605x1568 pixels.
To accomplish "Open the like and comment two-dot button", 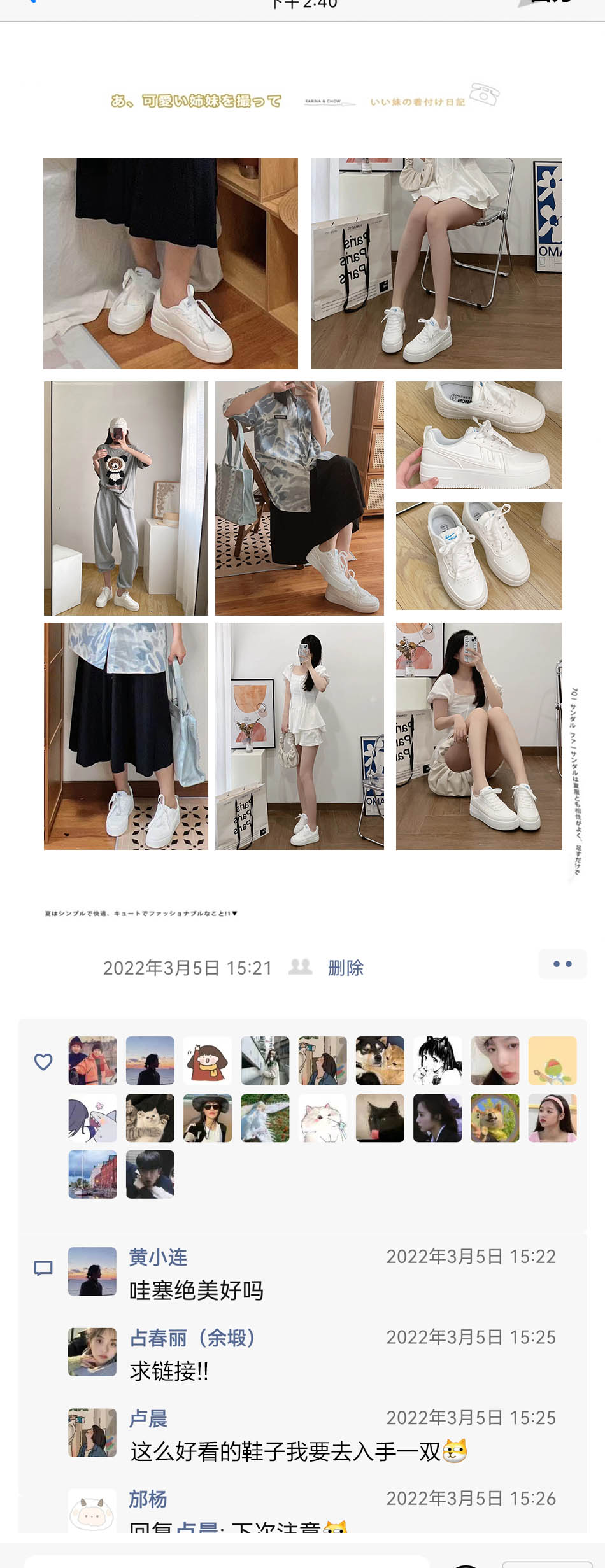I will (x=562, y=964).
